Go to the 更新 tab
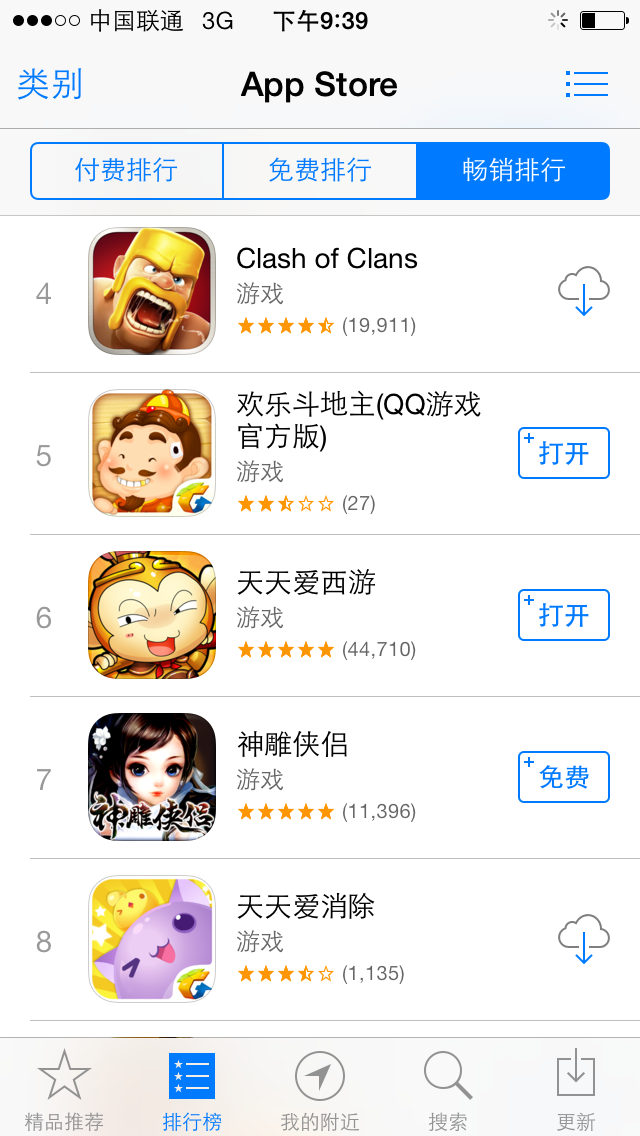The width and height of the screenshot is (640, 1136). click(576, 1090)
